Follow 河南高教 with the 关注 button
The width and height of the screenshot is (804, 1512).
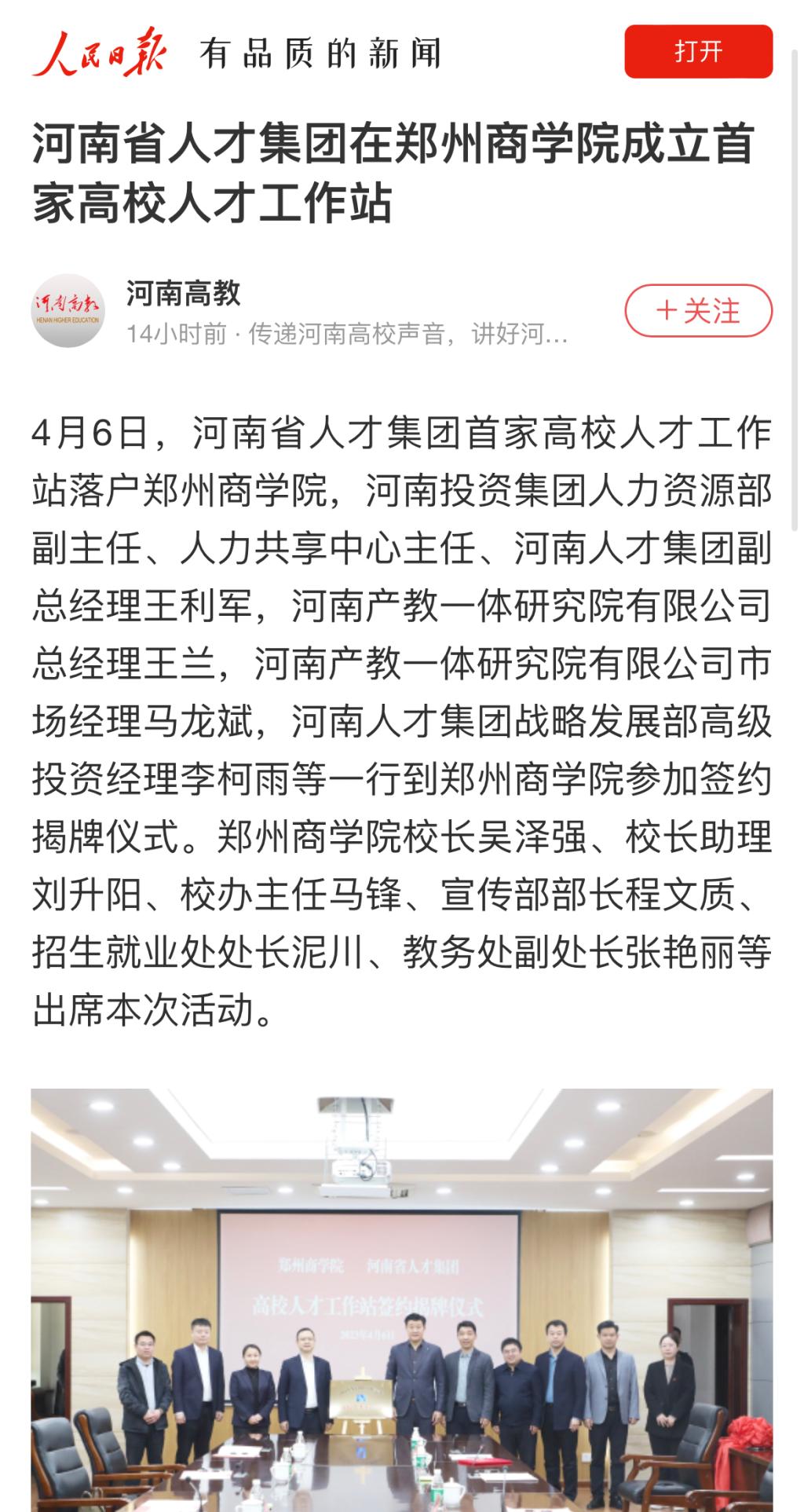698,311
